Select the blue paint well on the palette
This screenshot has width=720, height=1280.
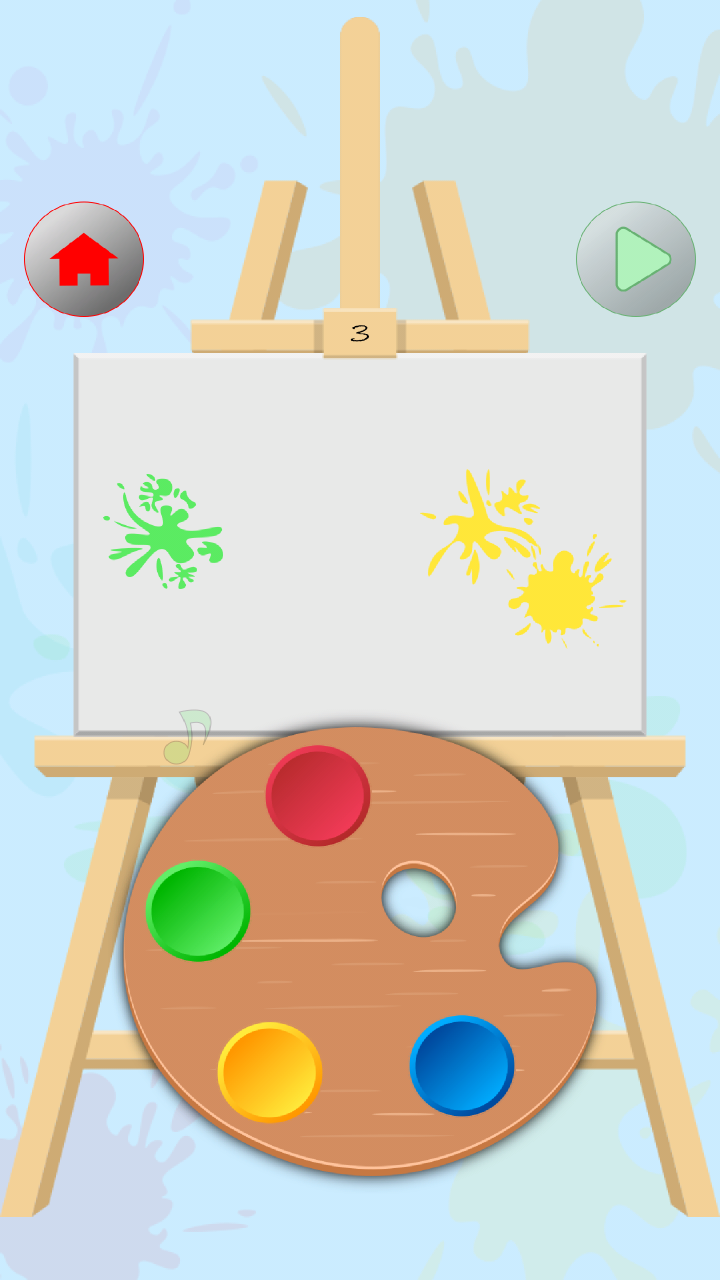point(460,1065)
